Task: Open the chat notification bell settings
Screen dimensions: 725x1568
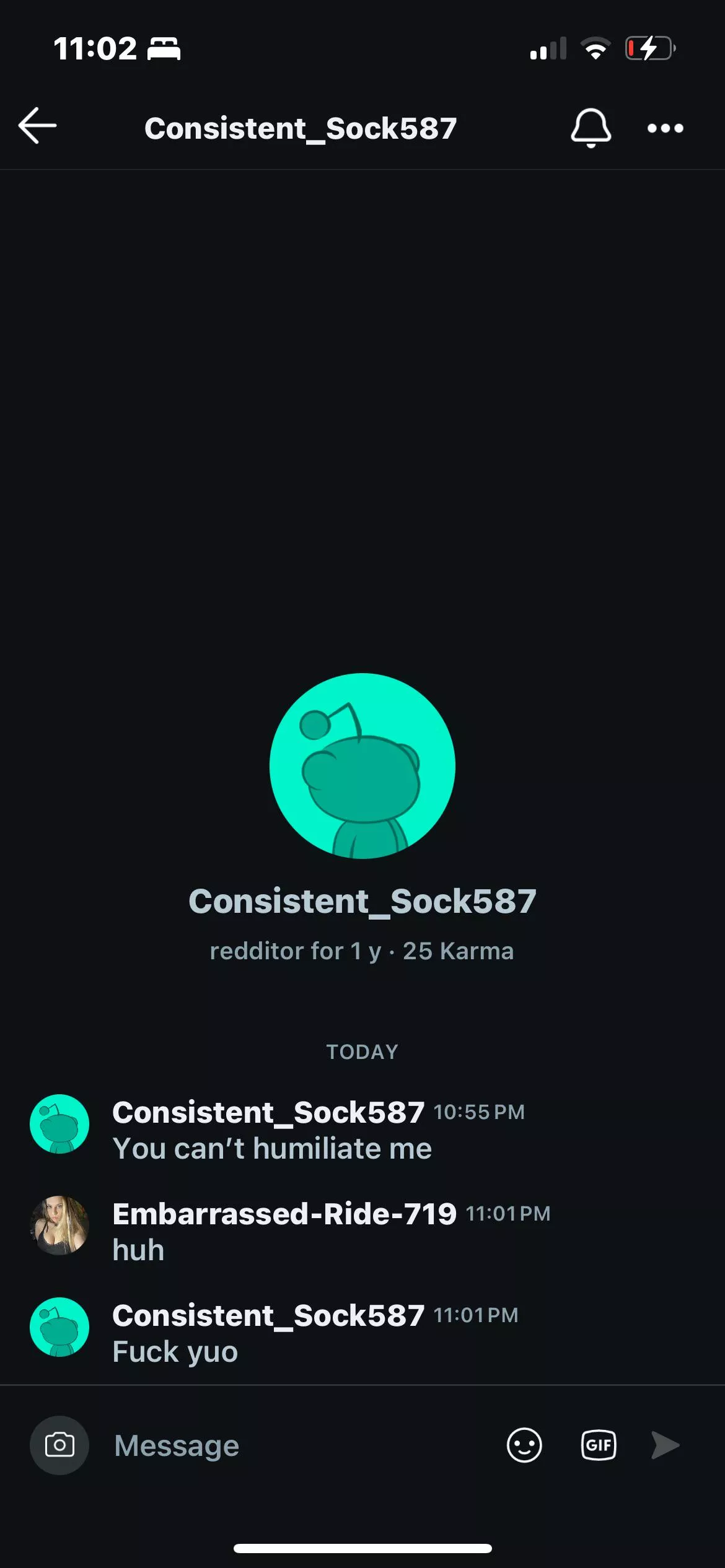Action: tap(591, 128)
